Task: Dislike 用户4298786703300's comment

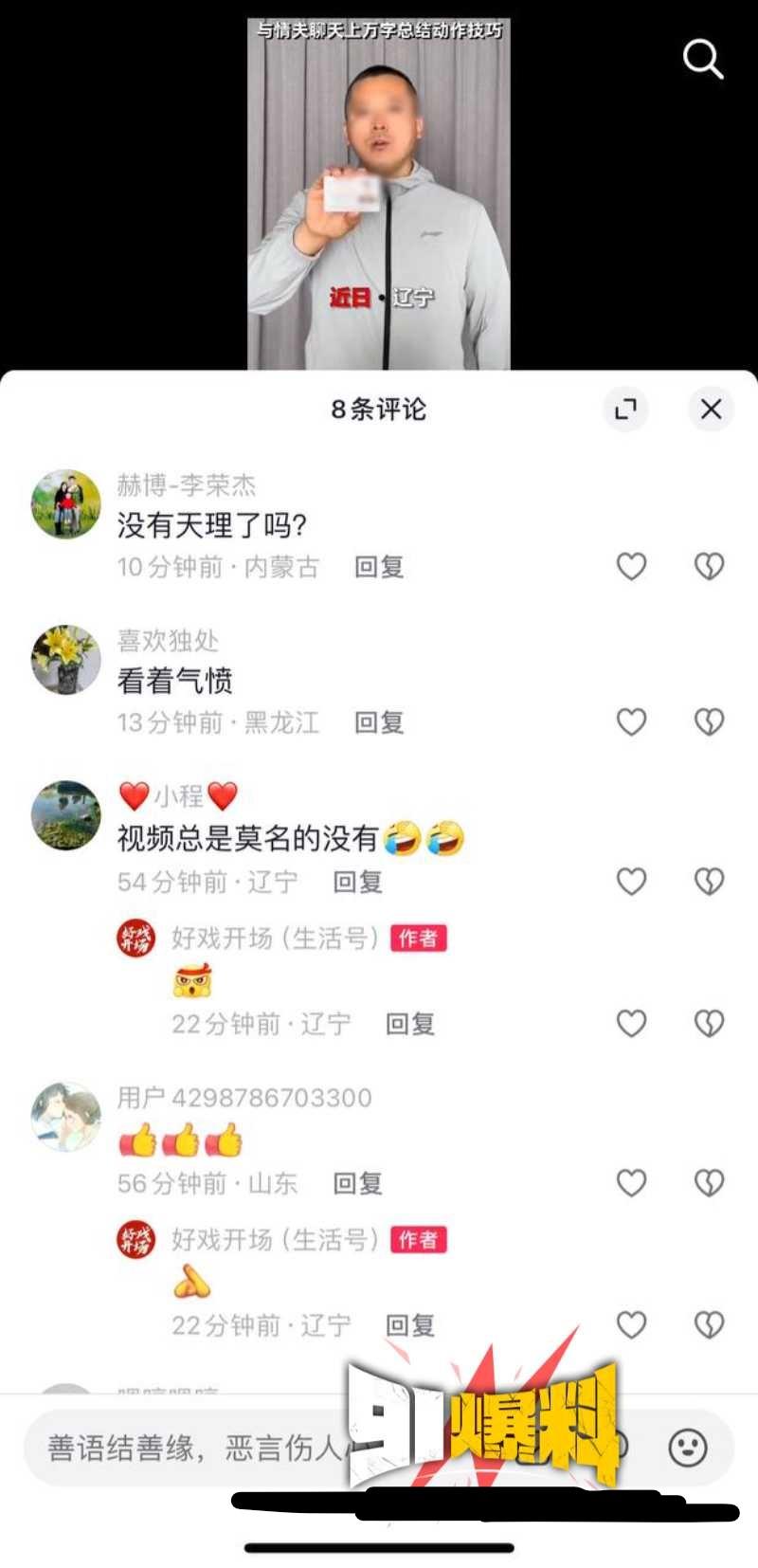Action: point(709,1182)
